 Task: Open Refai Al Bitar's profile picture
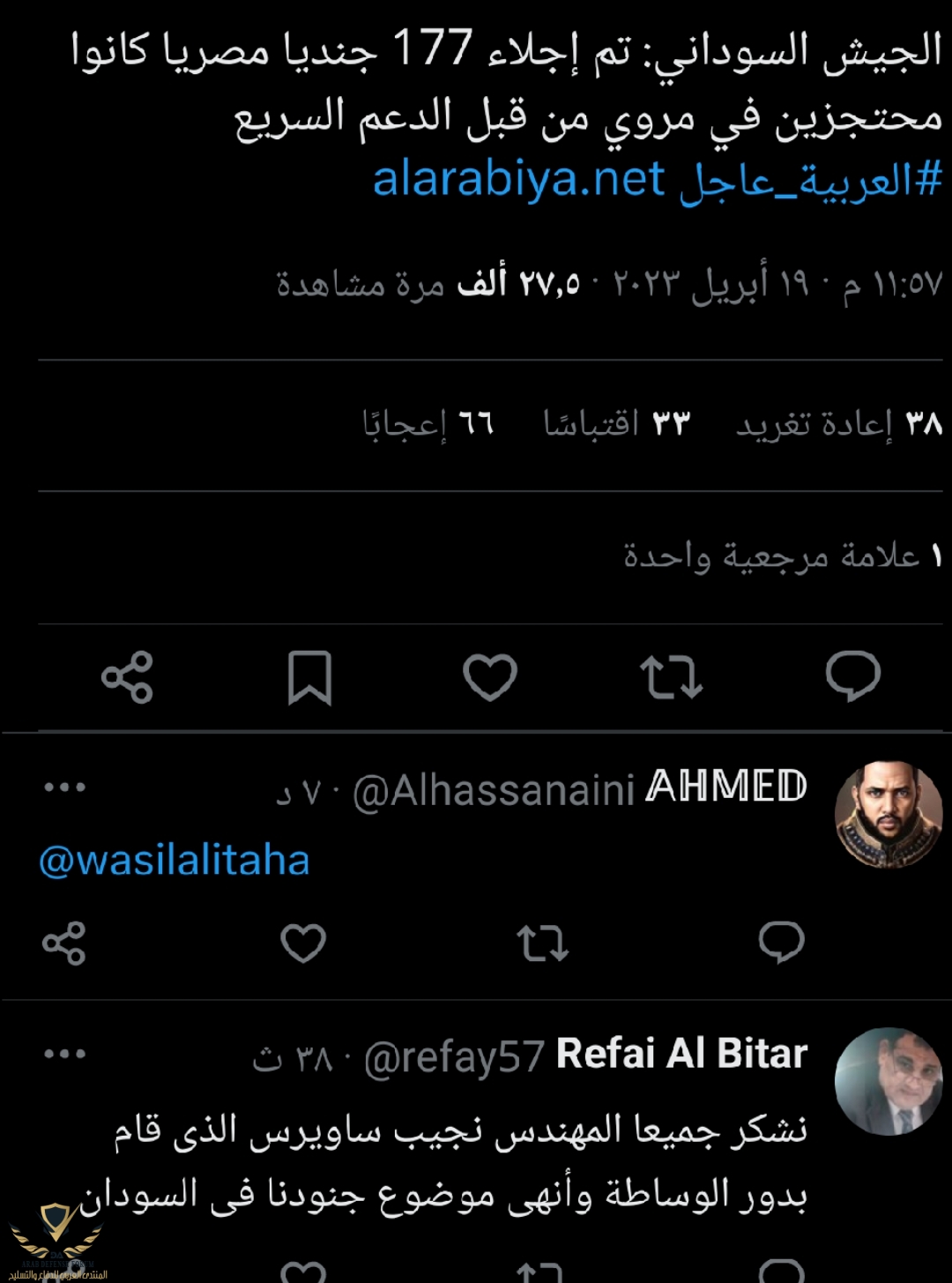pyautogui.click(x=888, y=1080)
